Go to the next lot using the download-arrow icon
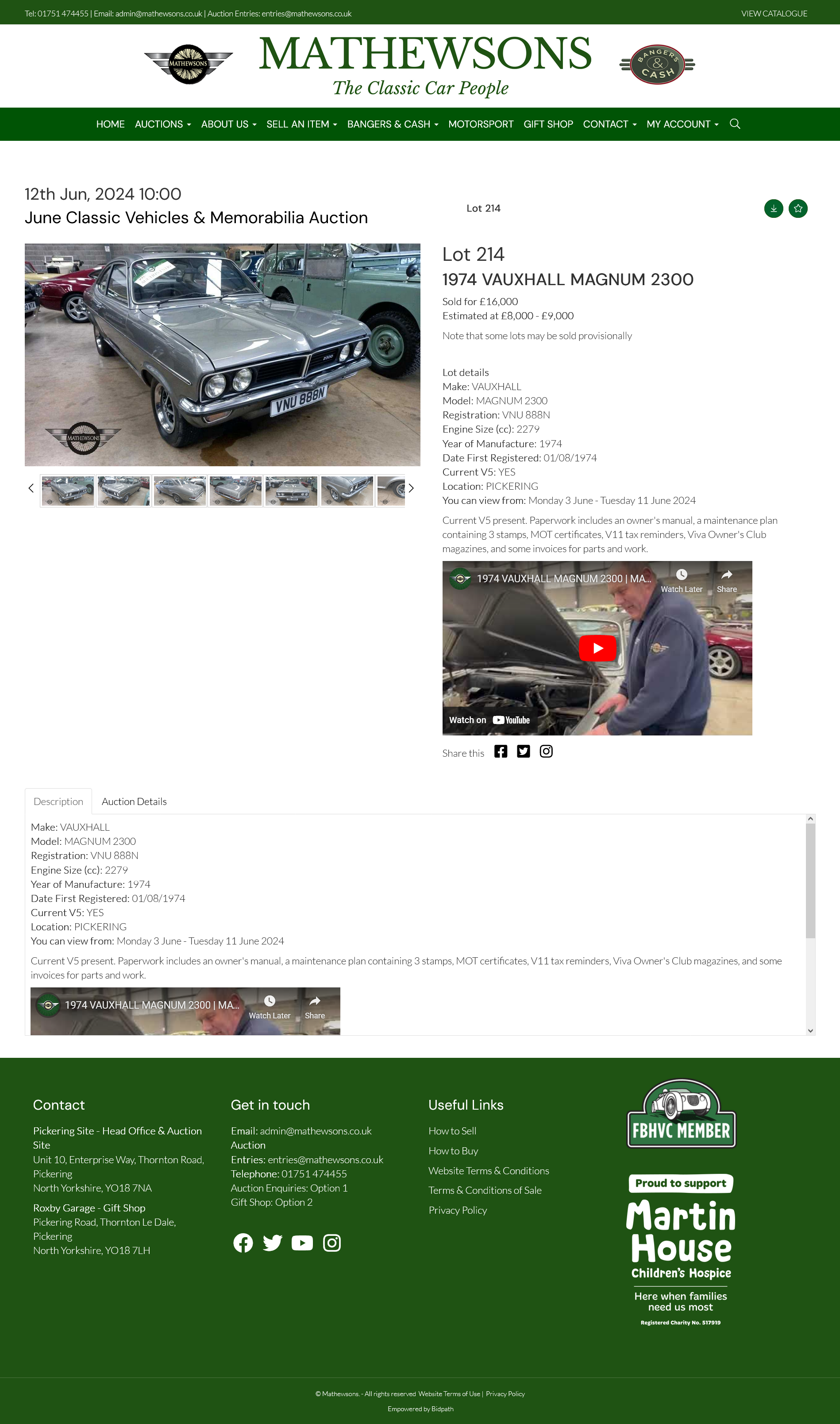The height and width of the screenshot is (1424, 840). point(773,209)
